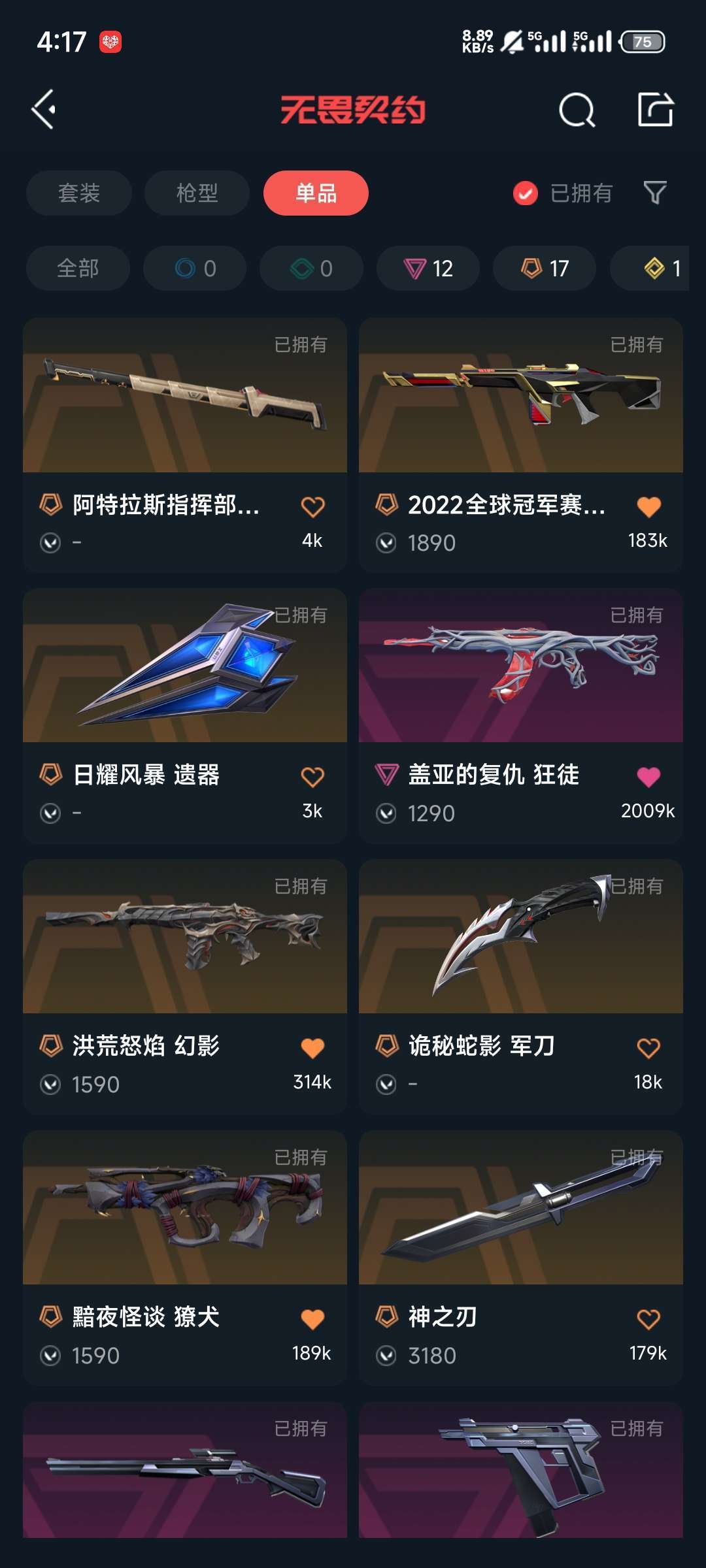Open the 2022全球冠军赛 skin card
This screenshot has width=706, height=1568.
[521, 445]
